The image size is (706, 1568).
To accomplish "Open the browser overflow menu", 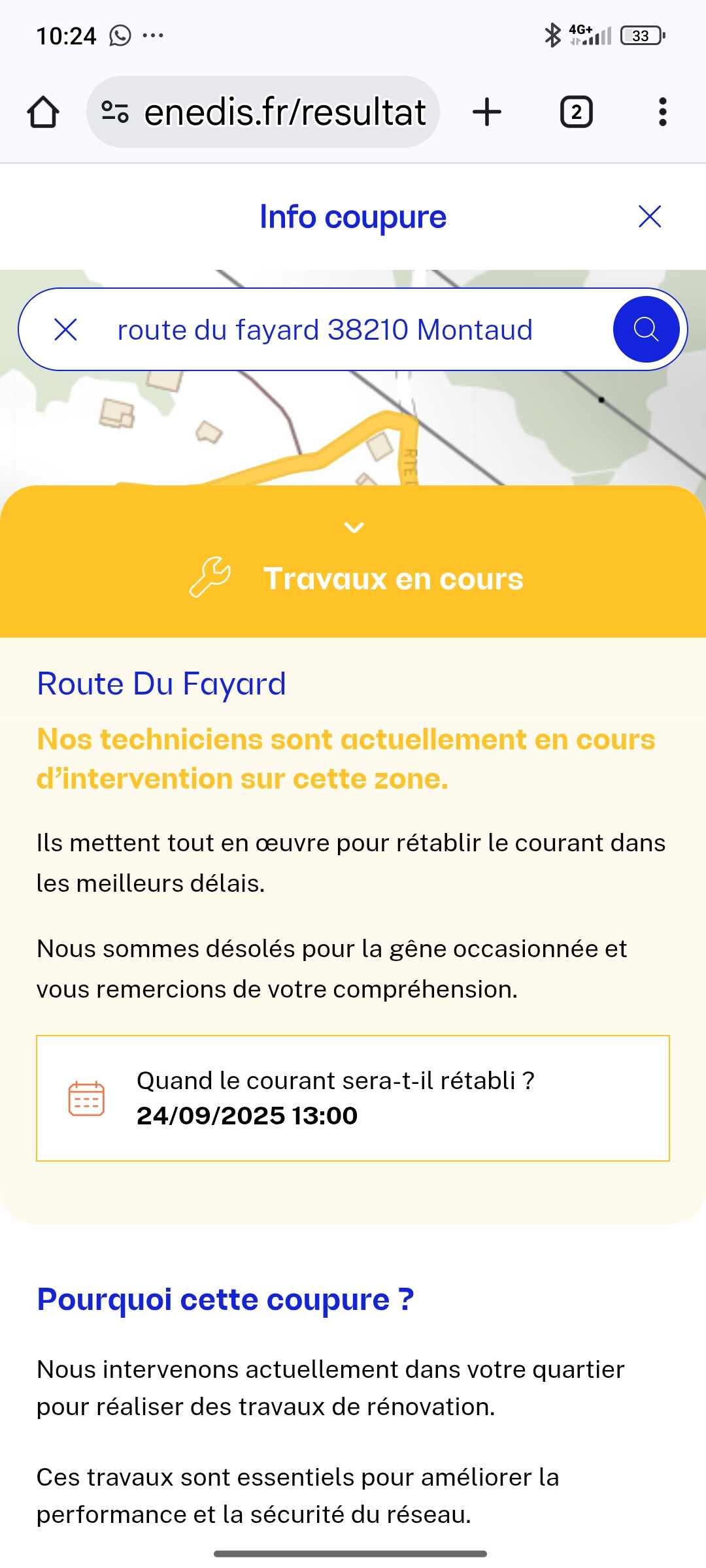I will click(662, 112).
